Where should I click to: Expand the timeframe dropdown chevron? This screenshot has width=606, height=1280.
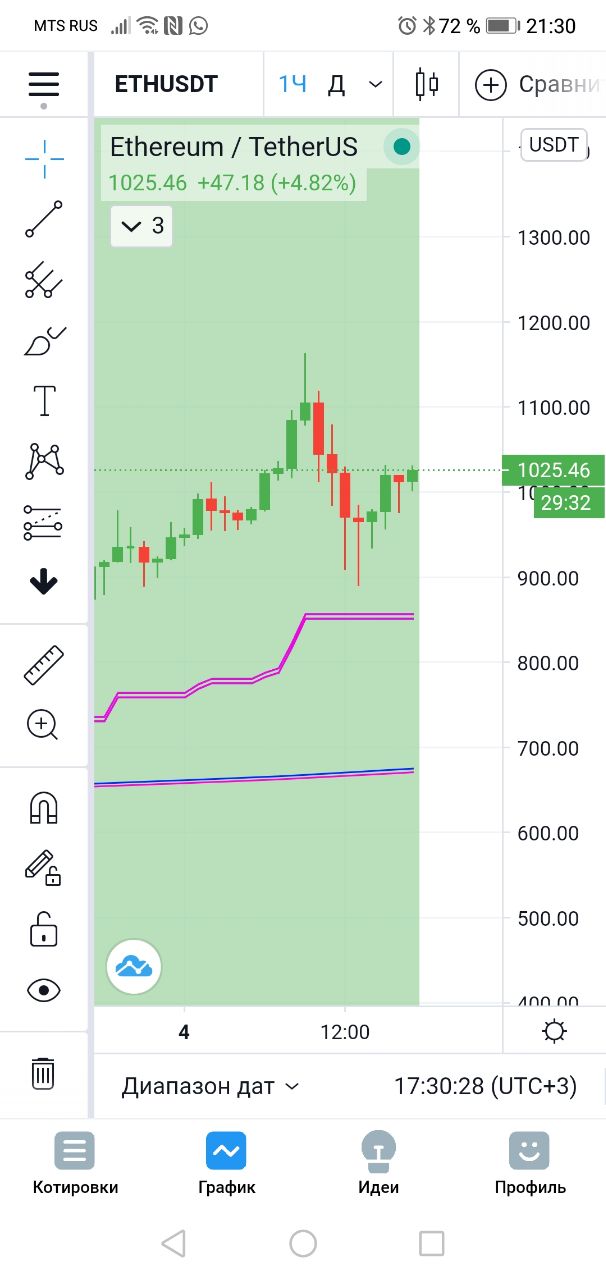pyautogui.click(x=375, y=84)
